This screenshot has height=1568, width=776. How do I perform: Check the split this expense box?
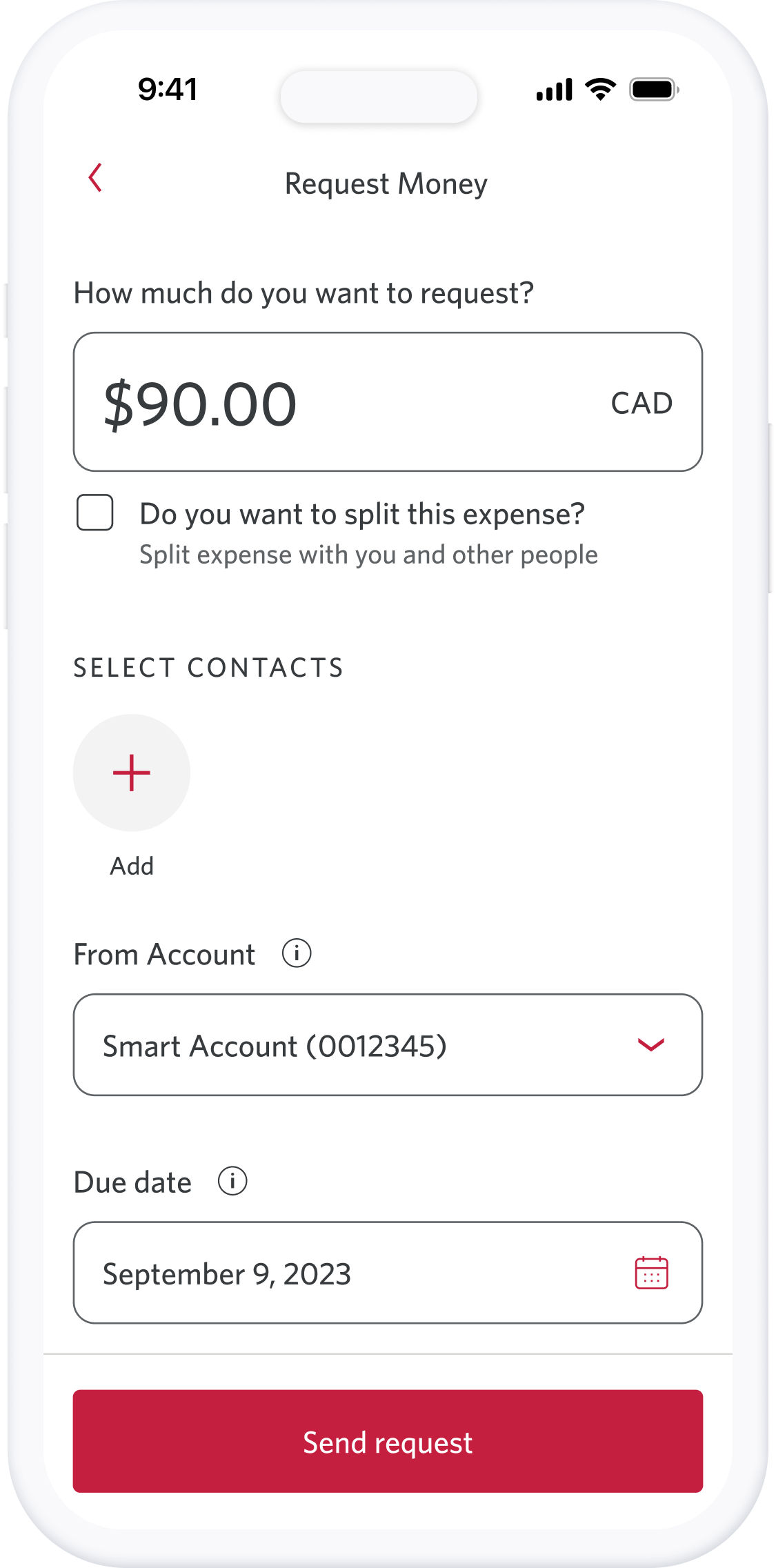point(95,513)
